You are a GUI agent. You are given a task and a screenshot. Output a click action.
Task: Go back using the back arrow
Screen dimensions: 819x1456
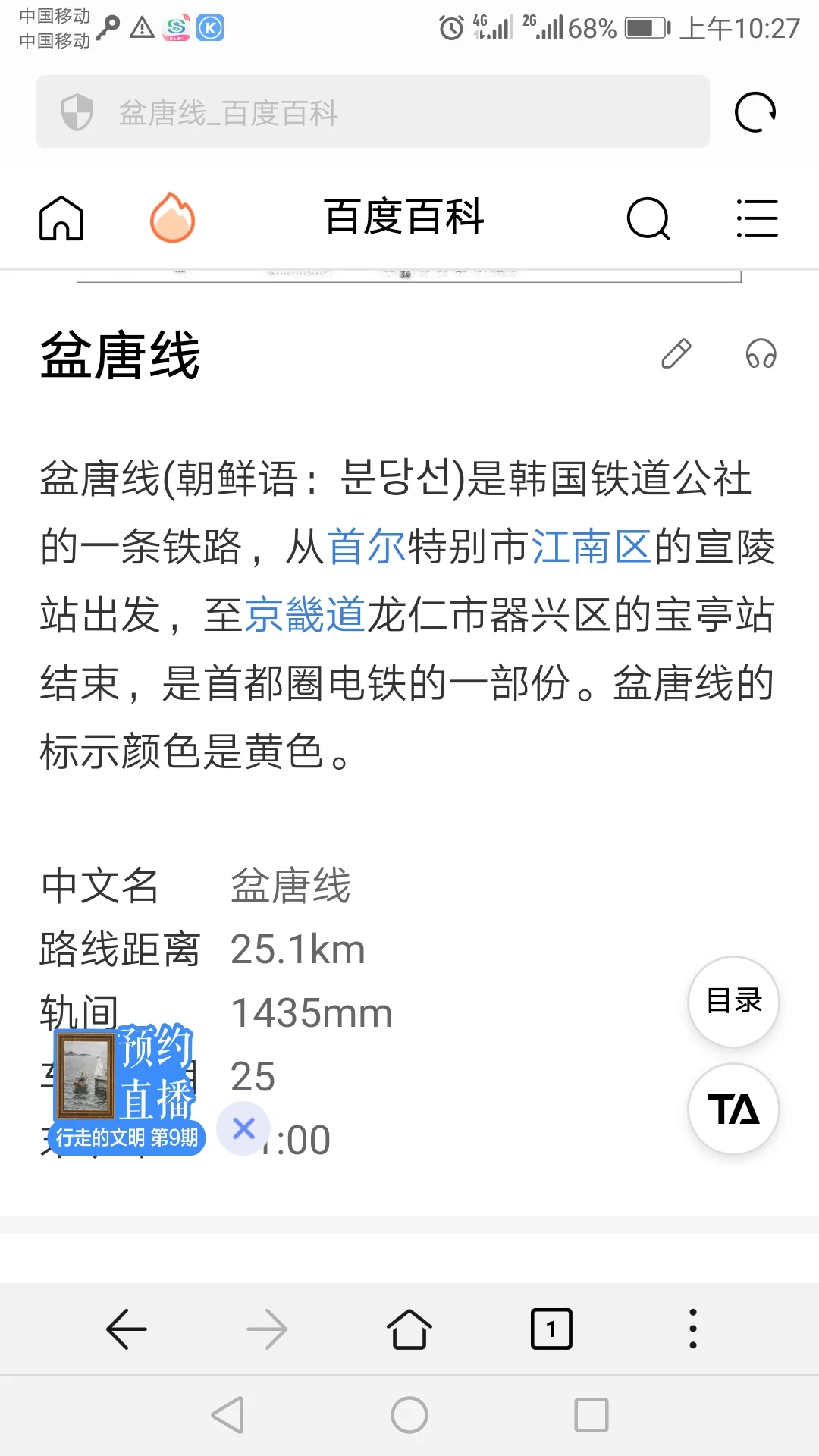127,1329
